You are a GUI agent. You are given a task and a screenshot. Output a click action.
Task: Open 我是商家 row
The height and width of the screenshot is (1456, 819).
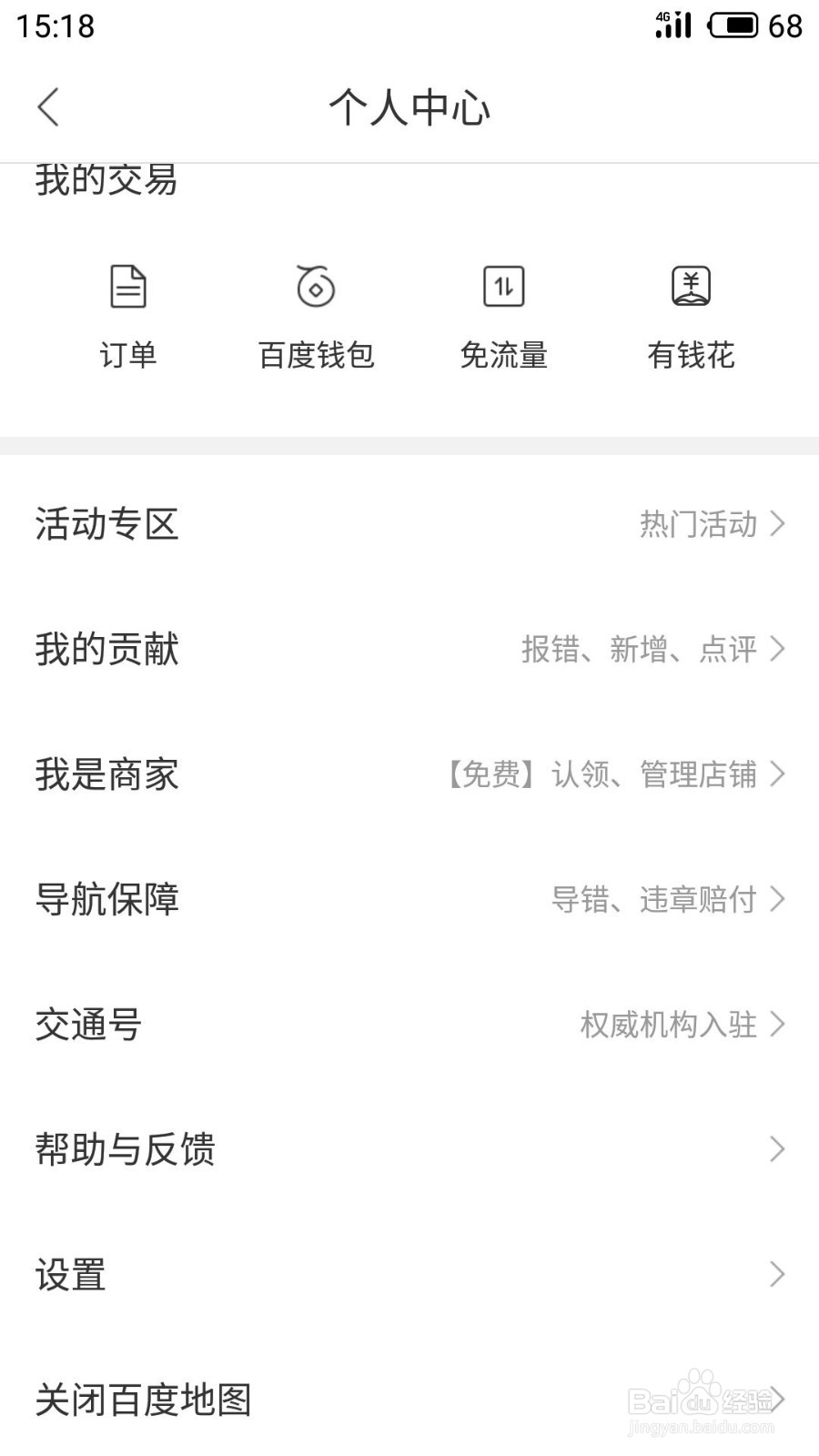pos(409,774)
